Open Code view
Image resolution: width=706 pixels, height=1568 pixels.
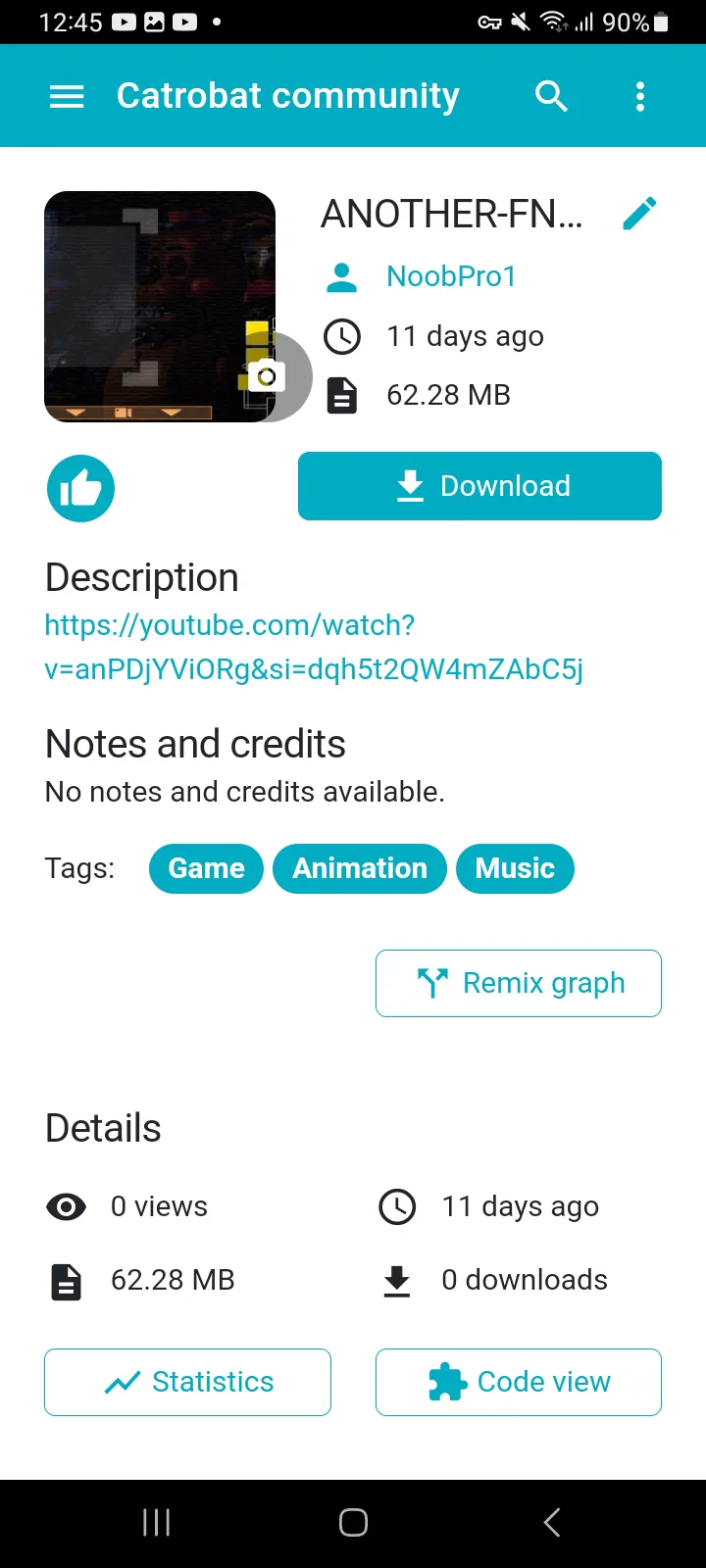(519, 1382)
